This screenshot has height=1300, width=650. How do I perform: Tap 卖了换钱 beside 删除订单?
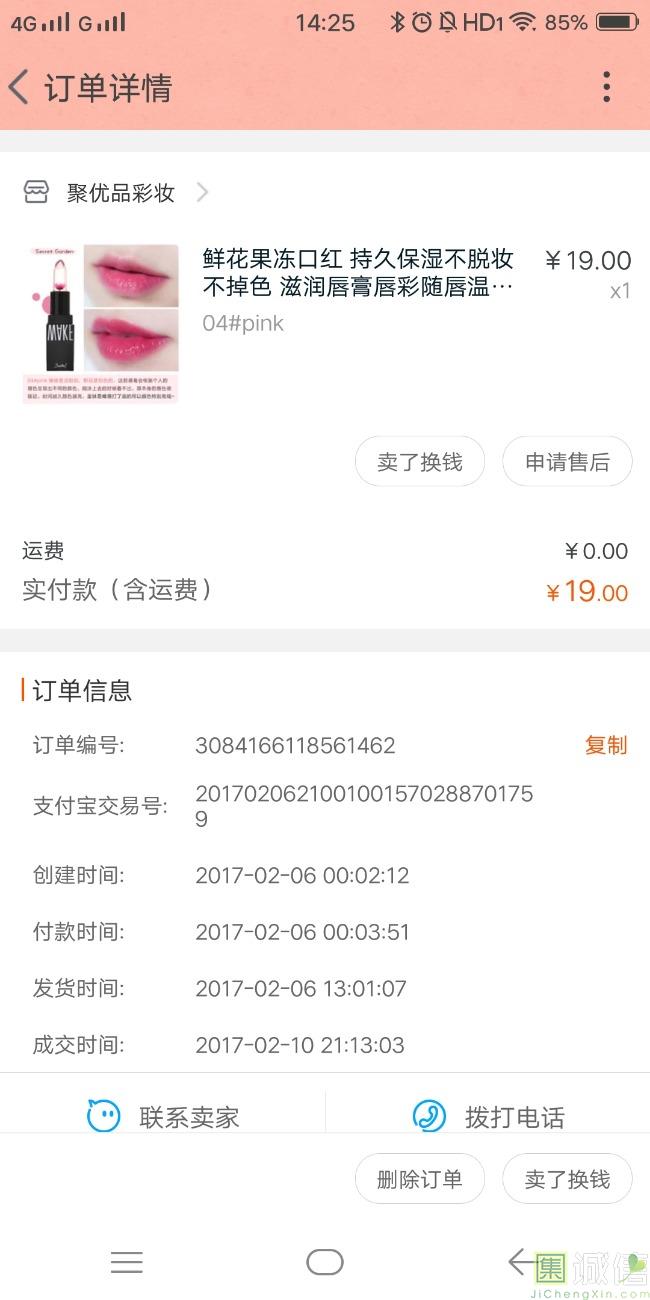click(x=567, y=1179)
